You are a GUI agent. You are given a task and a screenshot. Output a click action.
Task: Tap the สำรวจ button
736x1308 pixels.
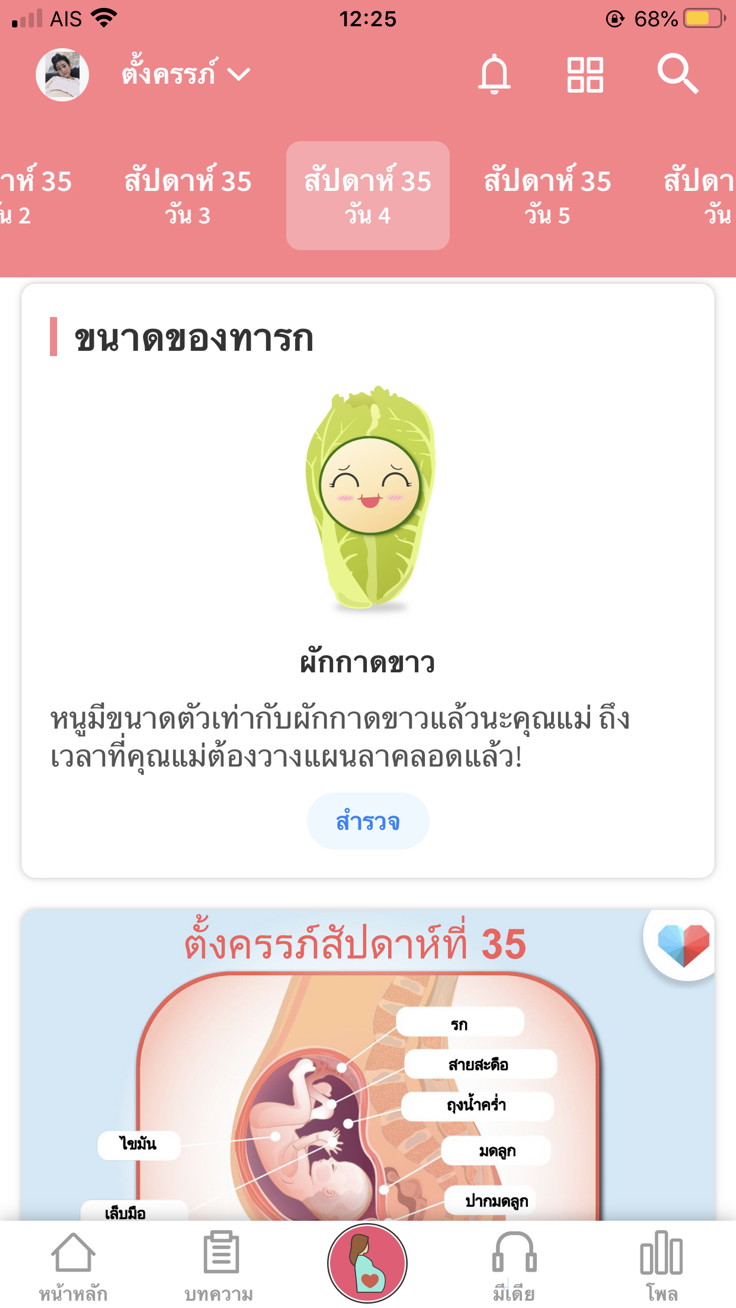[x=368, y=822]
